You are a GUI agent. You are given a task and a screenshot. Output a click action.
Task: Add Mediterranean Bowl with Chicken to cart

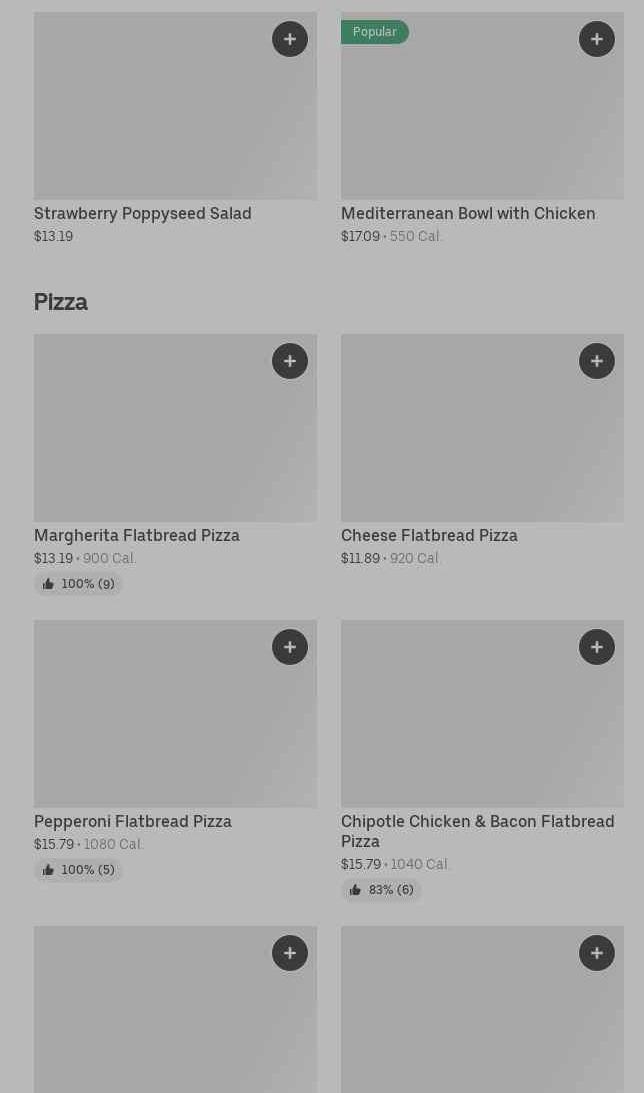pyautogui.click(x=597, y=39)
